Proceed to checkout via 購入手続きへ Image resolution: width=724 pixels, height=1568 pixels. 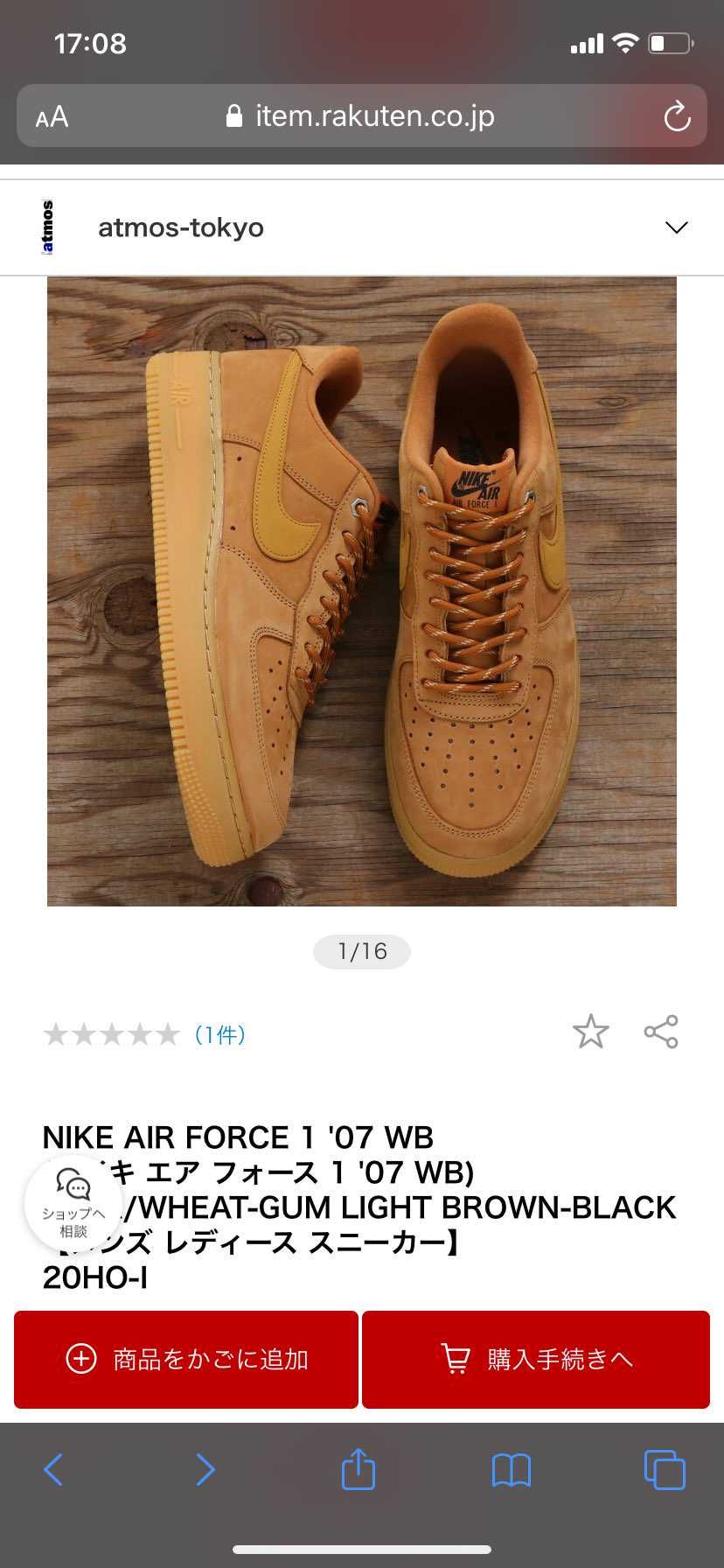click(x=536, y=1359)
